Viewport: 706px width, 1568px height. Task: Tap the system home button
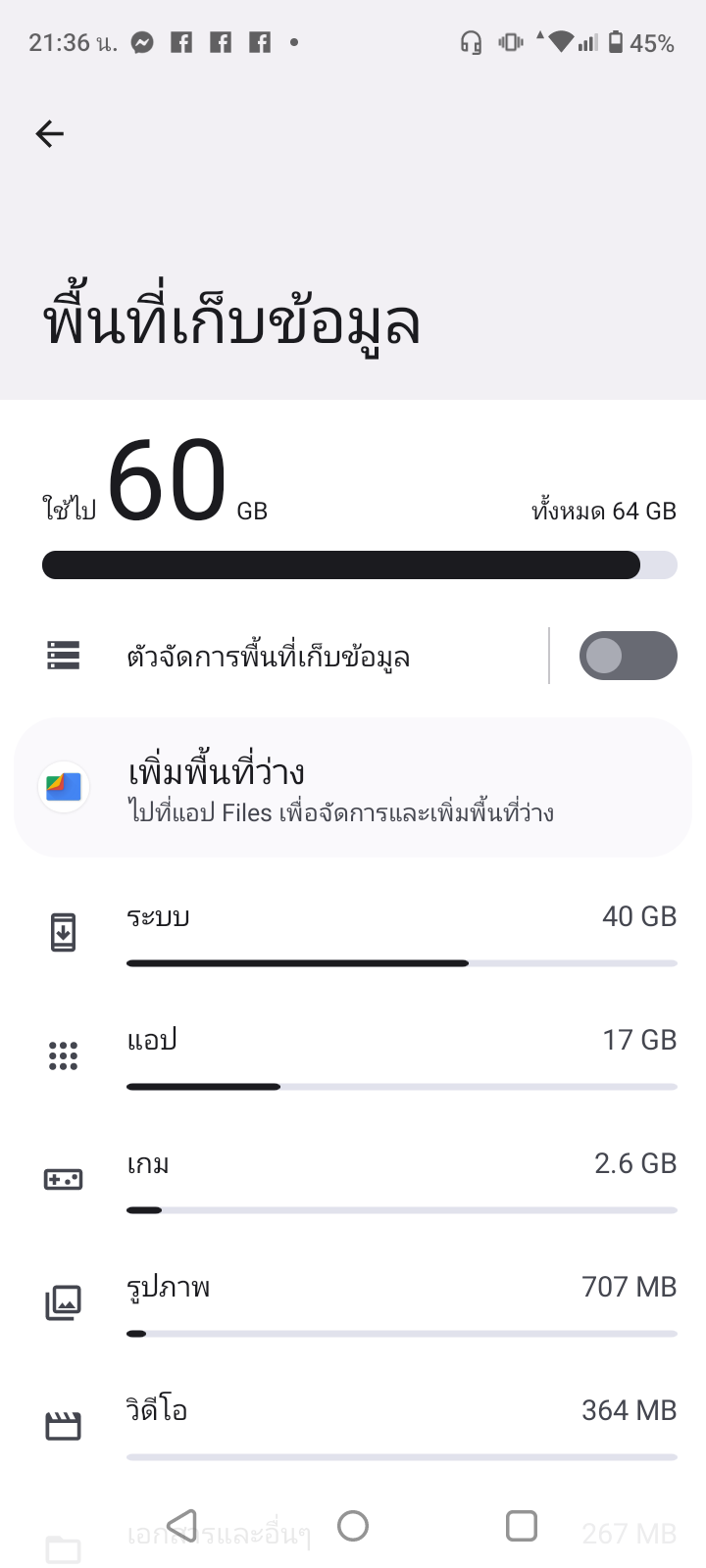click(353, 1525)
